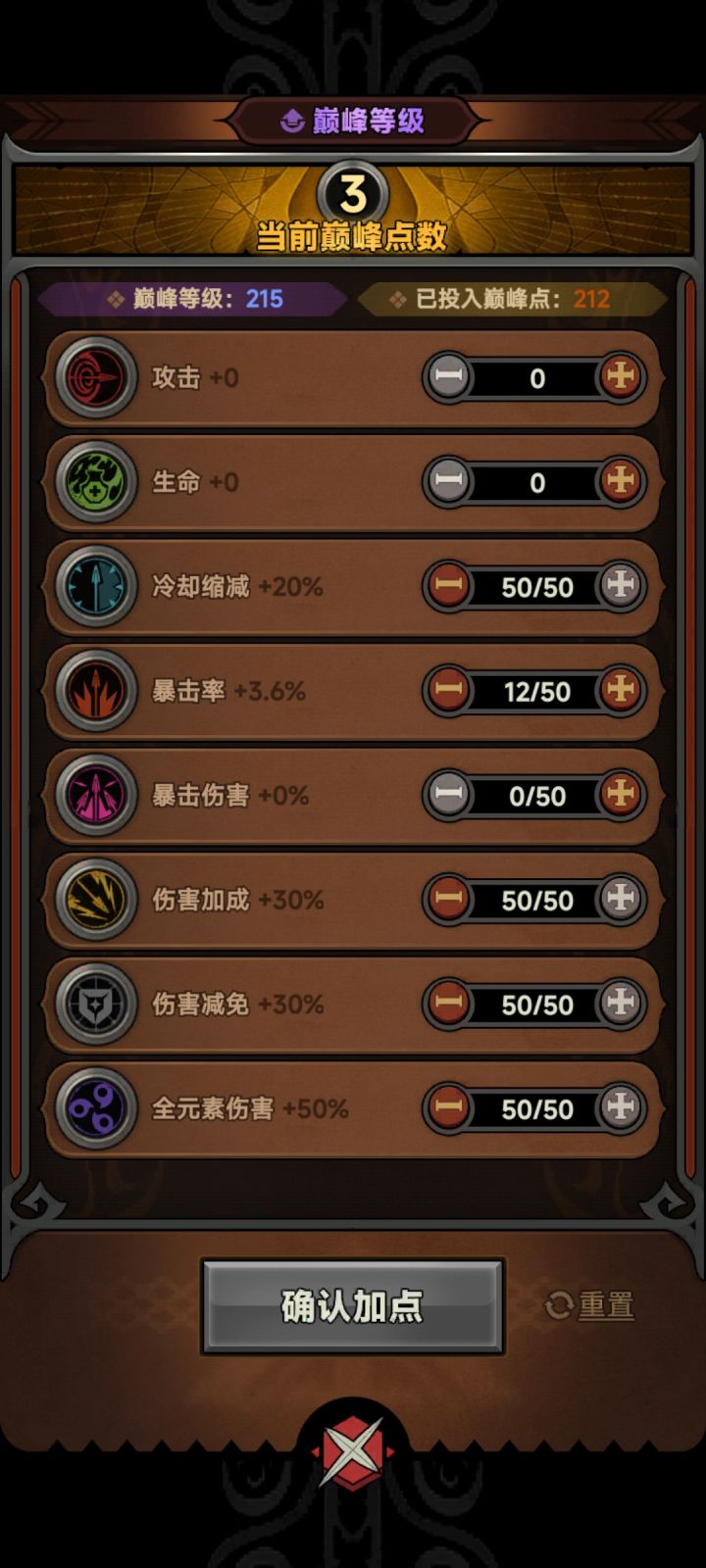Click the golden 当前巅峰点数 counter showing 3
Viewport: 706px width, 1568px height.
pyautogui.click(x=353, y=193)
